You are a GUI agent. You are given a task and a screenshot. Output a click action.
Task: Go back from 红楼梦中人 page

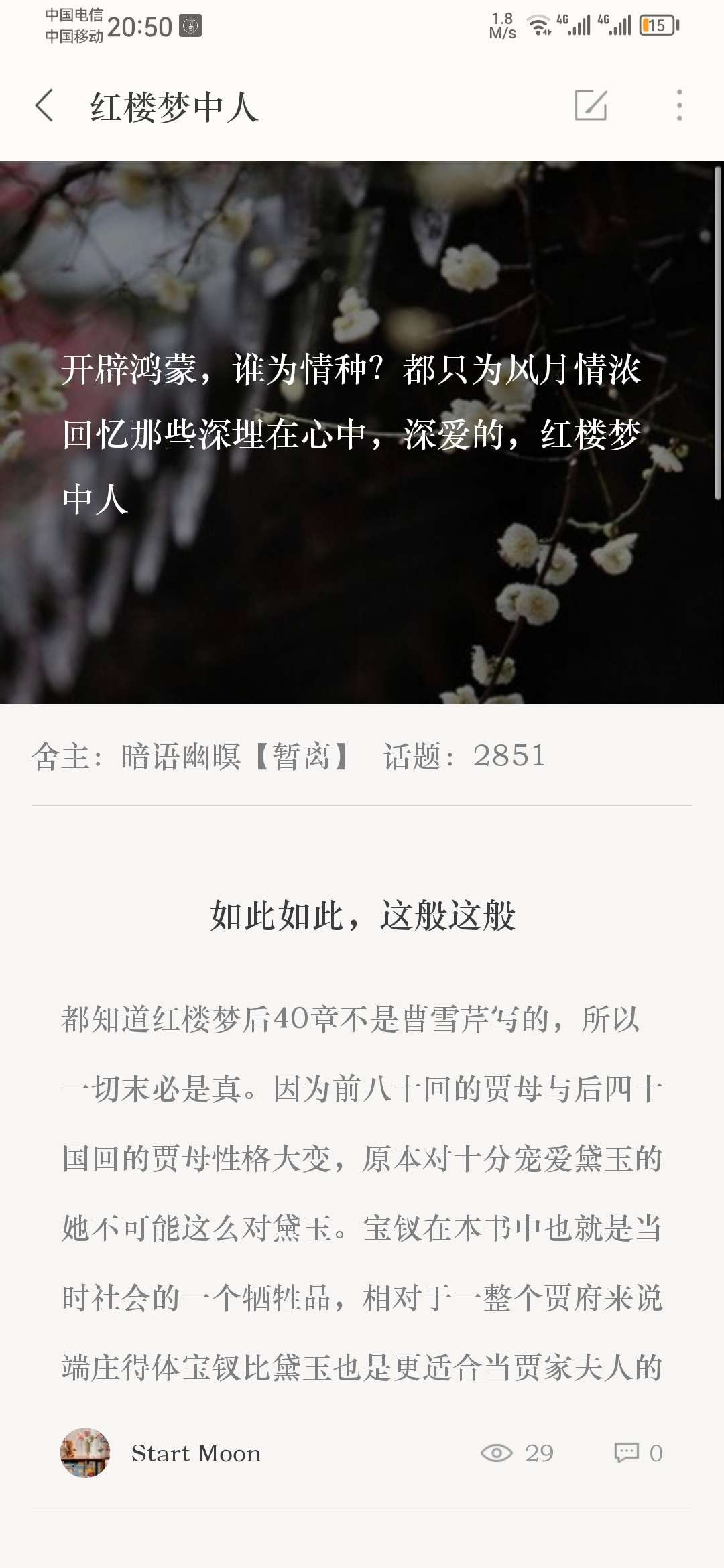(x=44, y=106)
